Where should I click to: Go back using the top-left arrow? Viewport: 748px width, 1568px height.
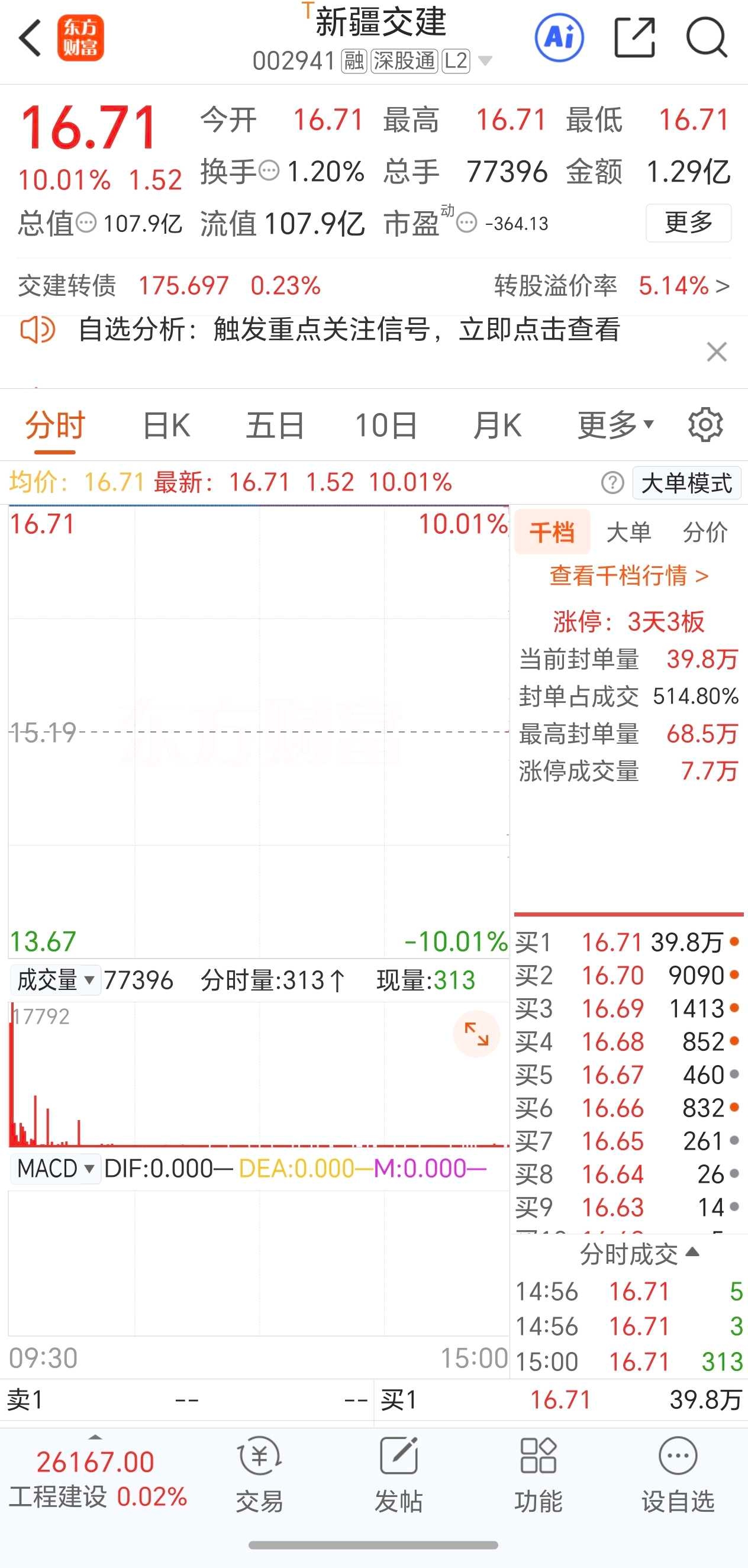click(x=30, y=38)
